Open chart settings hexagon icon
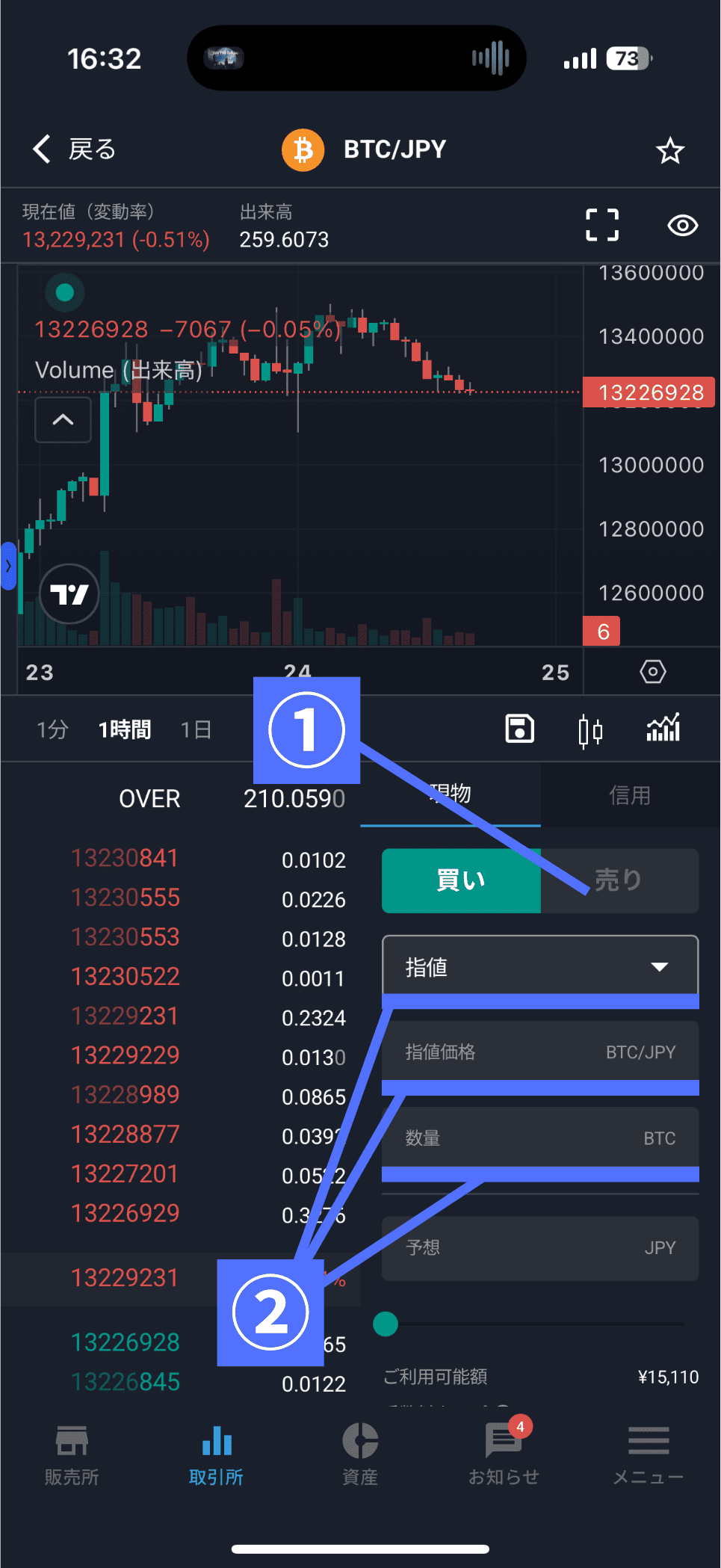 pos(652,672)
